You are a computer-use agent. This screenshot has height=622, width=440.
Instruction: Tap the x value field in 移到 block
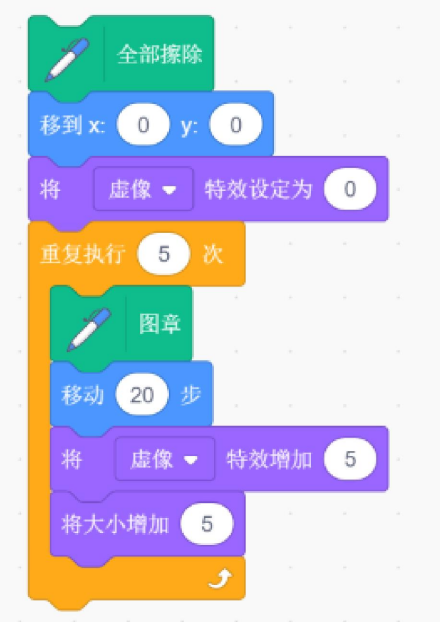(x=143, y=125)
